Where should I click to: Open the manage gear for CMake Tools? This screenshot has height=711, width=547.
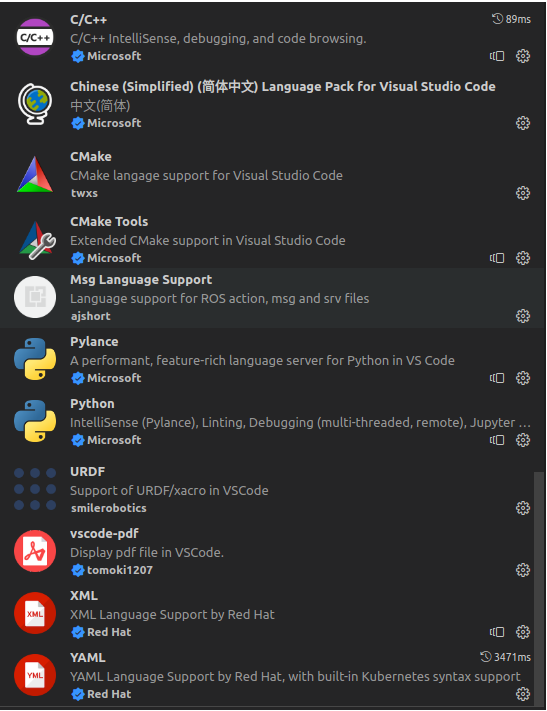tap(523, 258)
